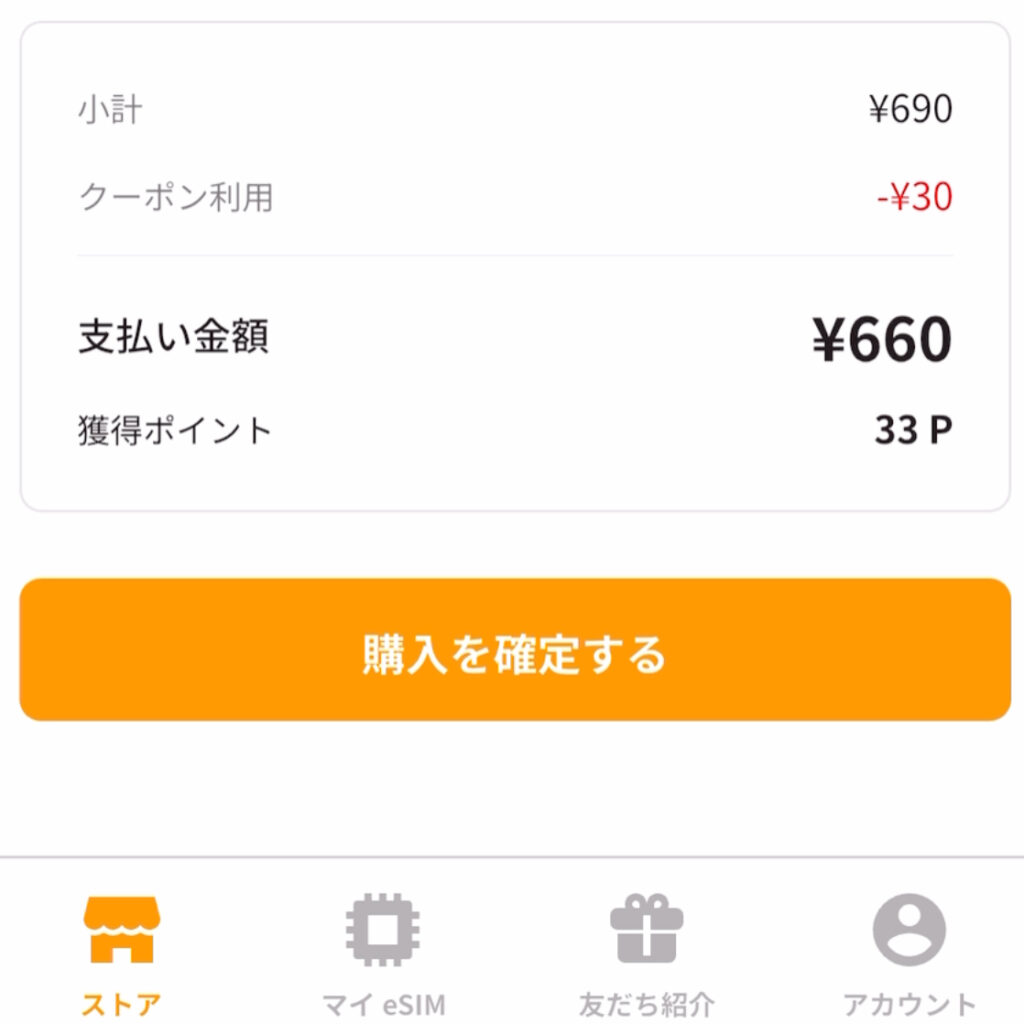
Task: Switch to the ストア tab
Action: [121, 950]
